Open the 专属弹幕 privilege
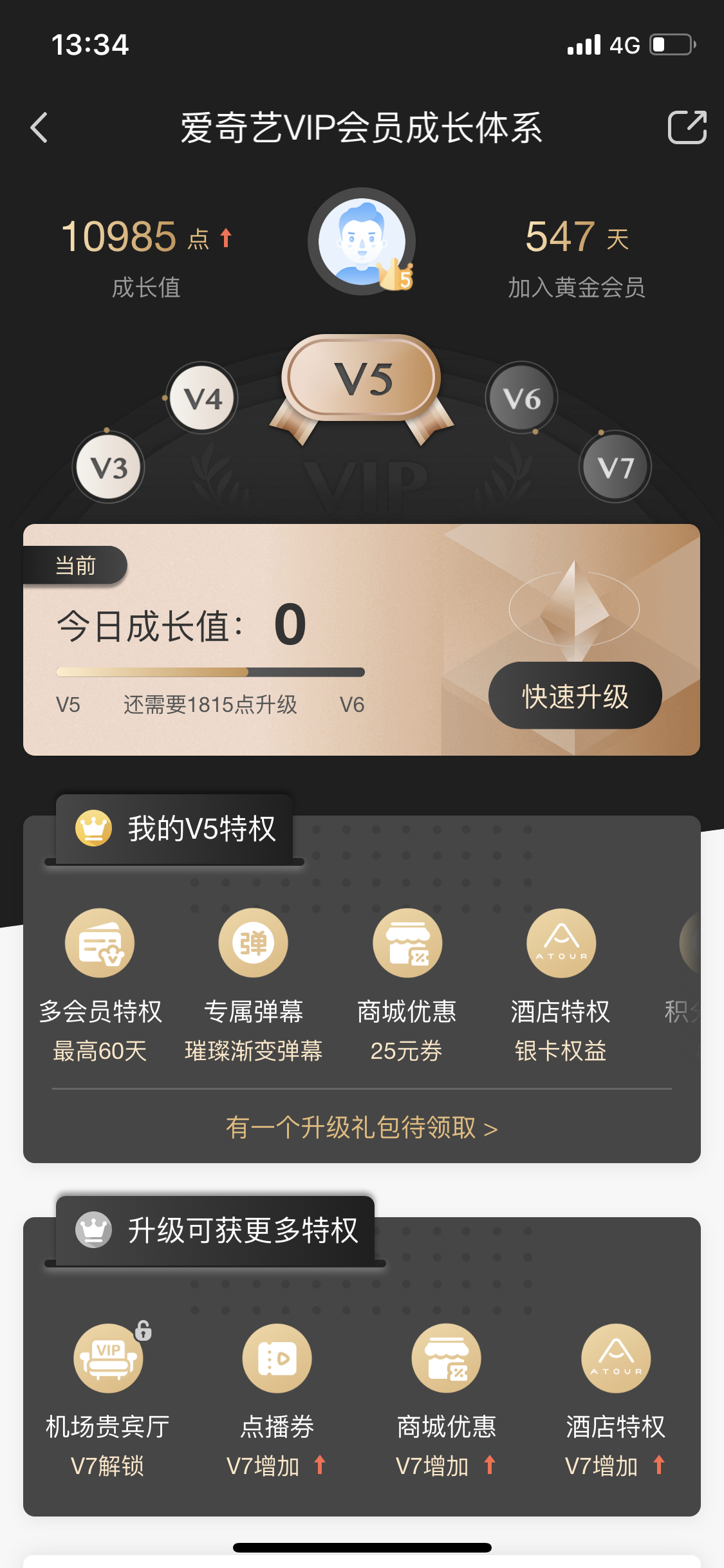724x1568 pixels. coord(254,985)
